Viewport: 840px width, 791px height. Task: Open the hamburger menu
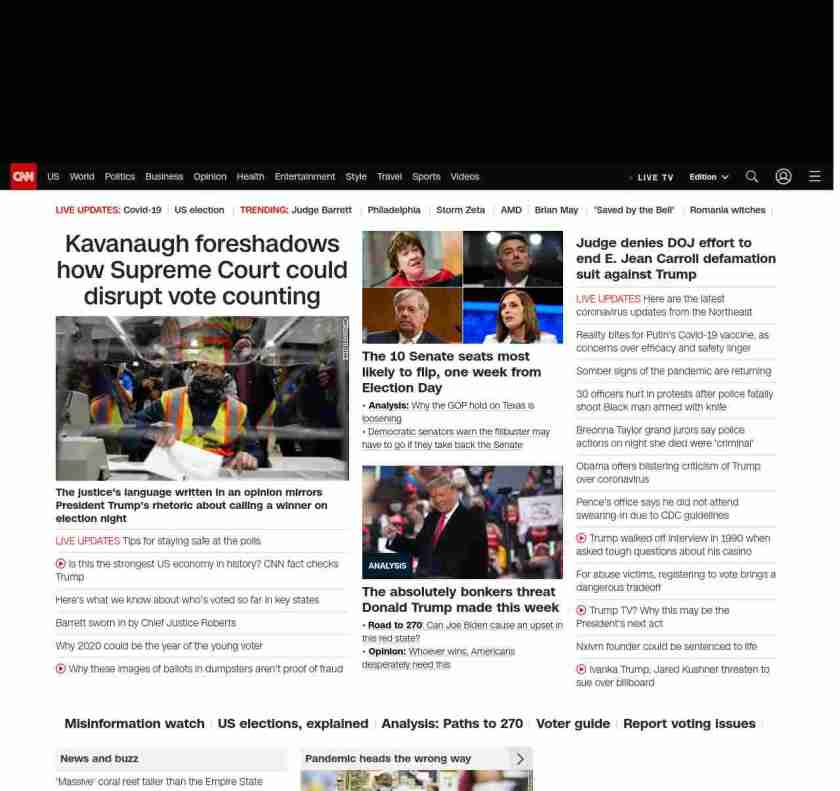click(x=814, y=177)
